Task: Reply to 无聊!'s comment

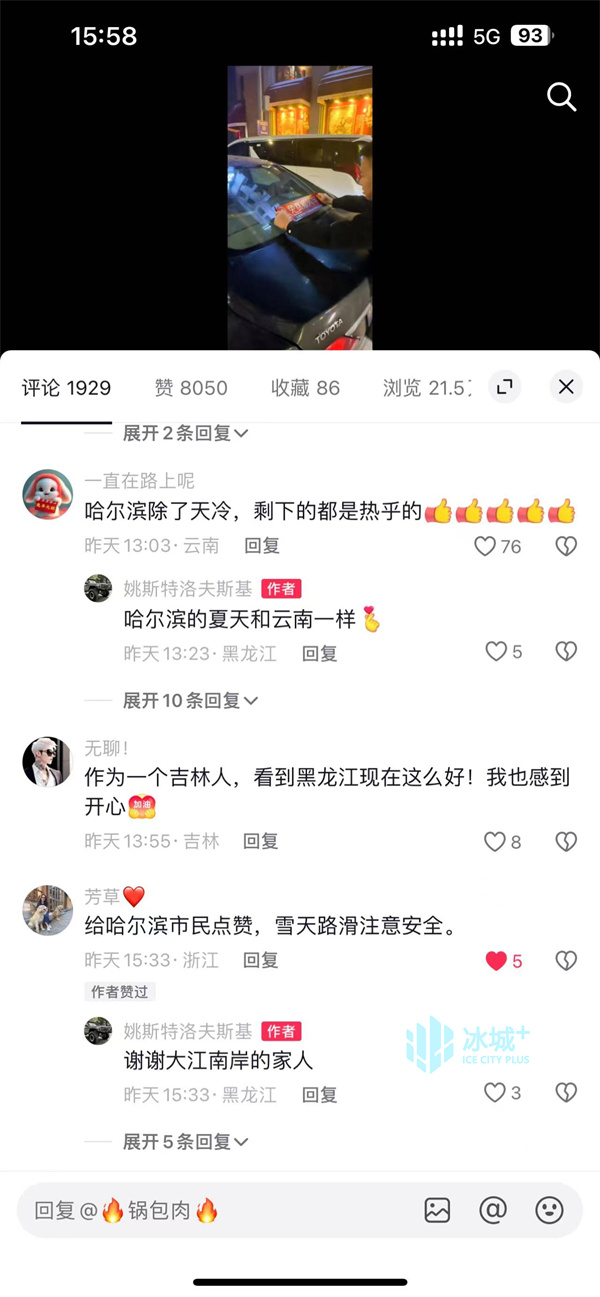Action: pos(261,841)
